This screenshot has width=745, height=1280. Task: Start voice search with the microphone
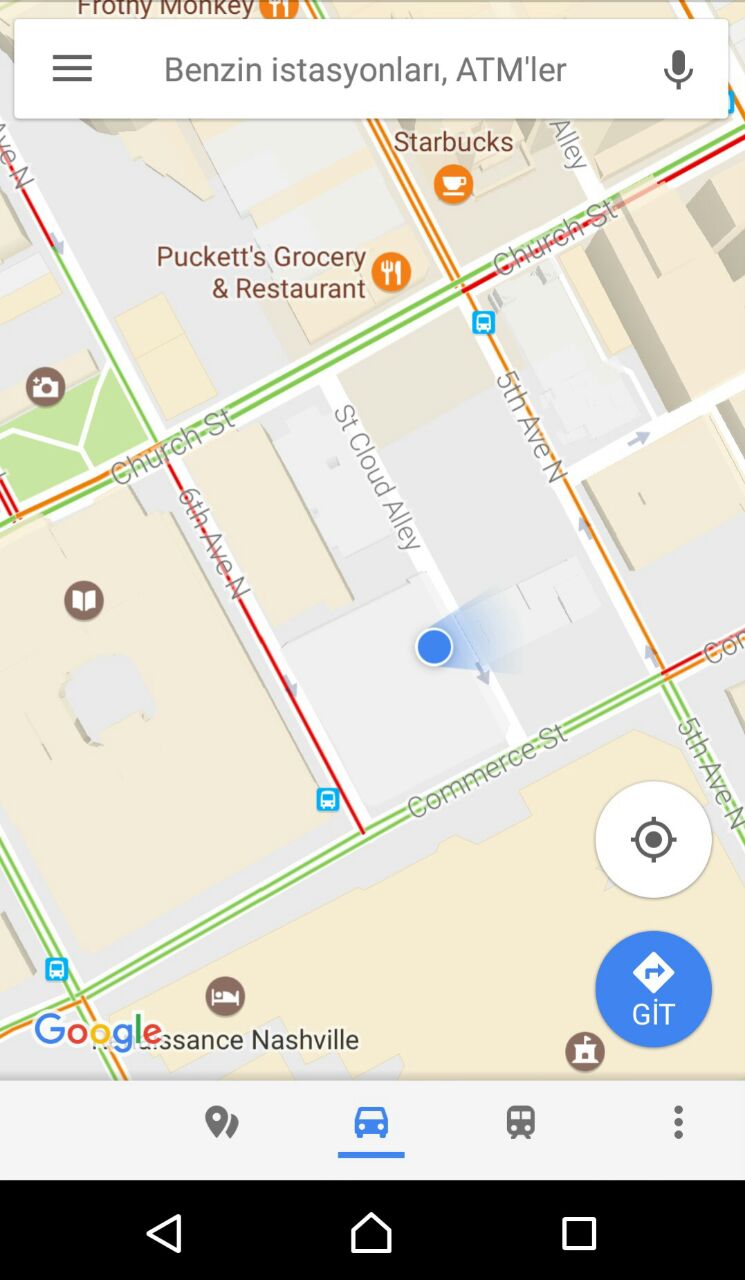[678, 69]
